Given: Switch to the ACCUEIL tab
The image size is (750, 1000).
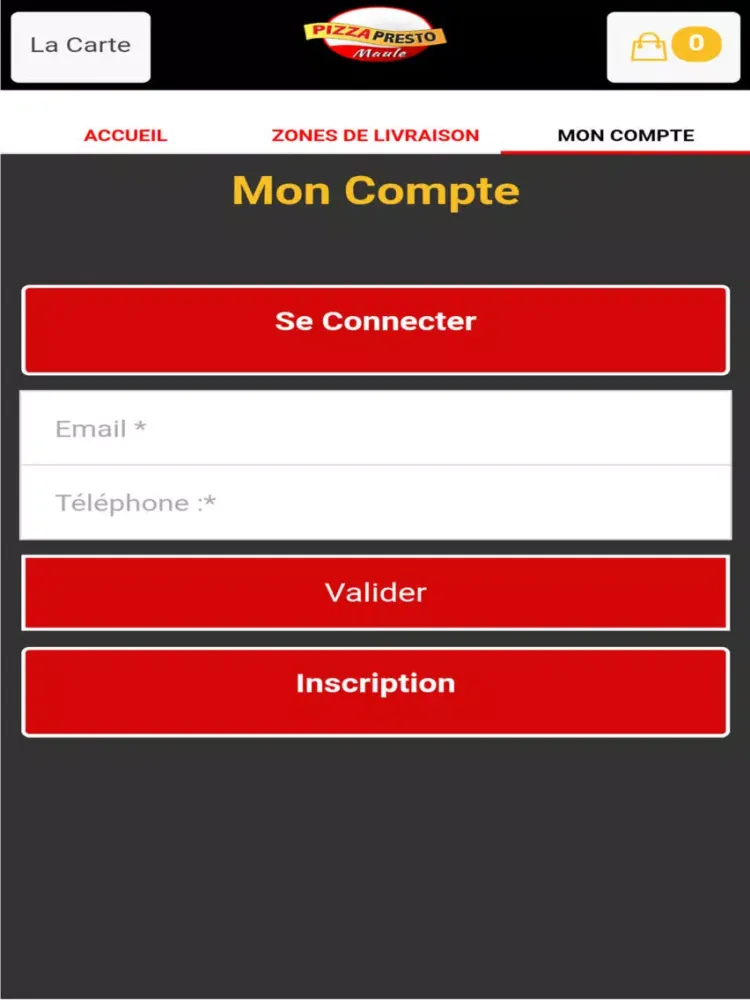Looking at the screenshot, I should click(125, 134).
